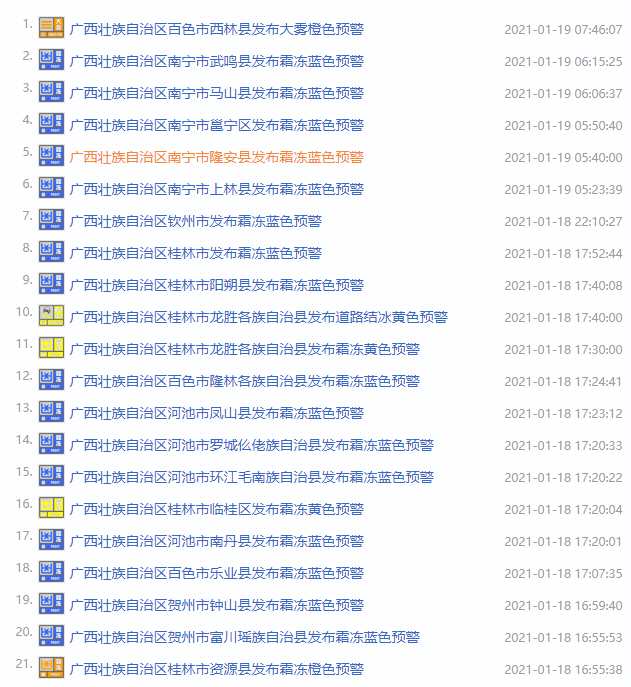Screen dimensions: 631x687
Task: Open the 西林县 heavy fog orange warning
Action: [x=217, y=30]
